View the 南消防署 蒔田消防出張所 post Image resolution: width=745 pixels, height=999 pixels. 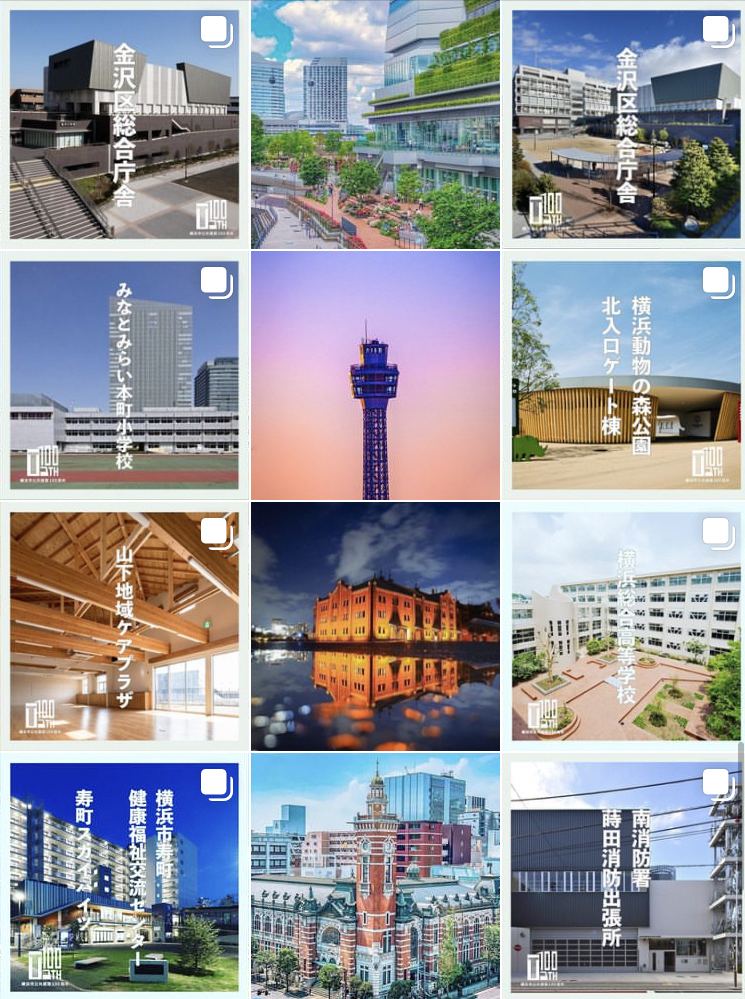click(627, 877)
